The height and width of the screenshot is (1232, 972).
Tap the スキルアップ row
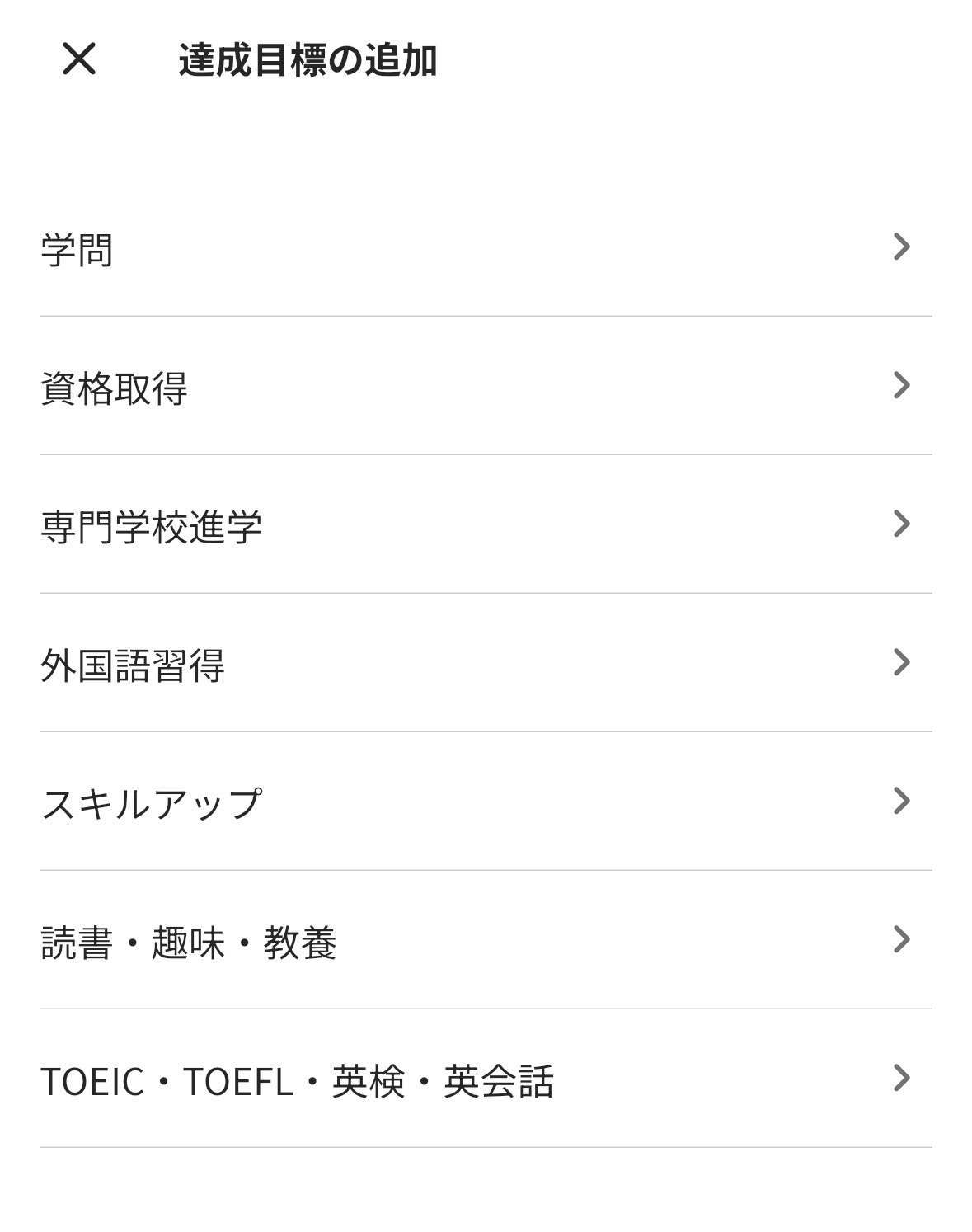click(x=485, y=802)
